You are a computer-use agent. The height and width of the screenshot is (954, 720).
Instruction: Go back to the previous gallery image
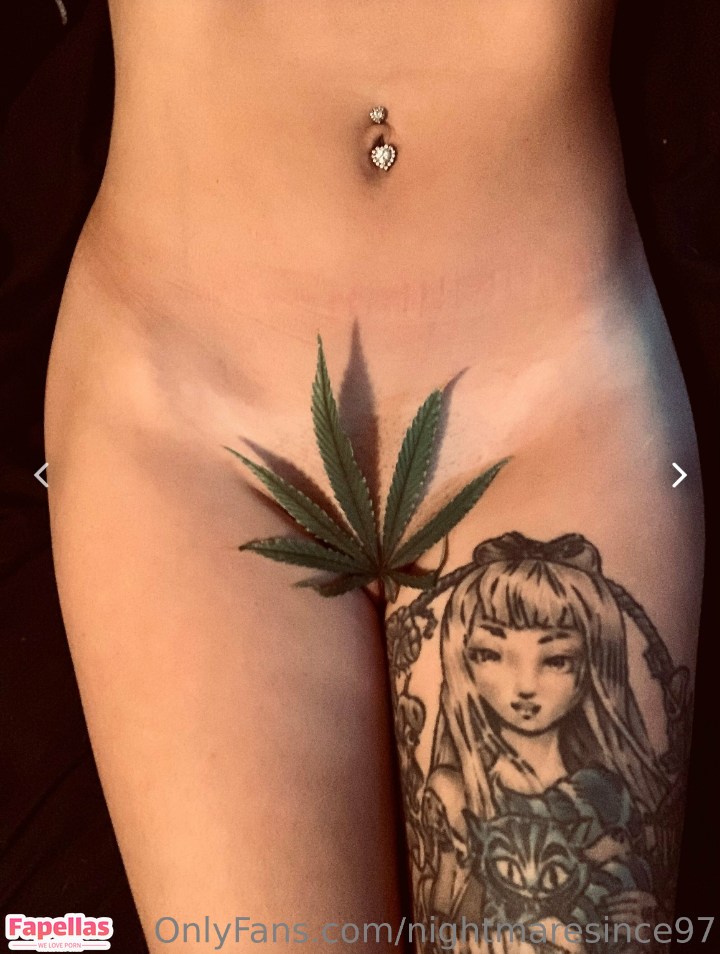tap(41, 475)
